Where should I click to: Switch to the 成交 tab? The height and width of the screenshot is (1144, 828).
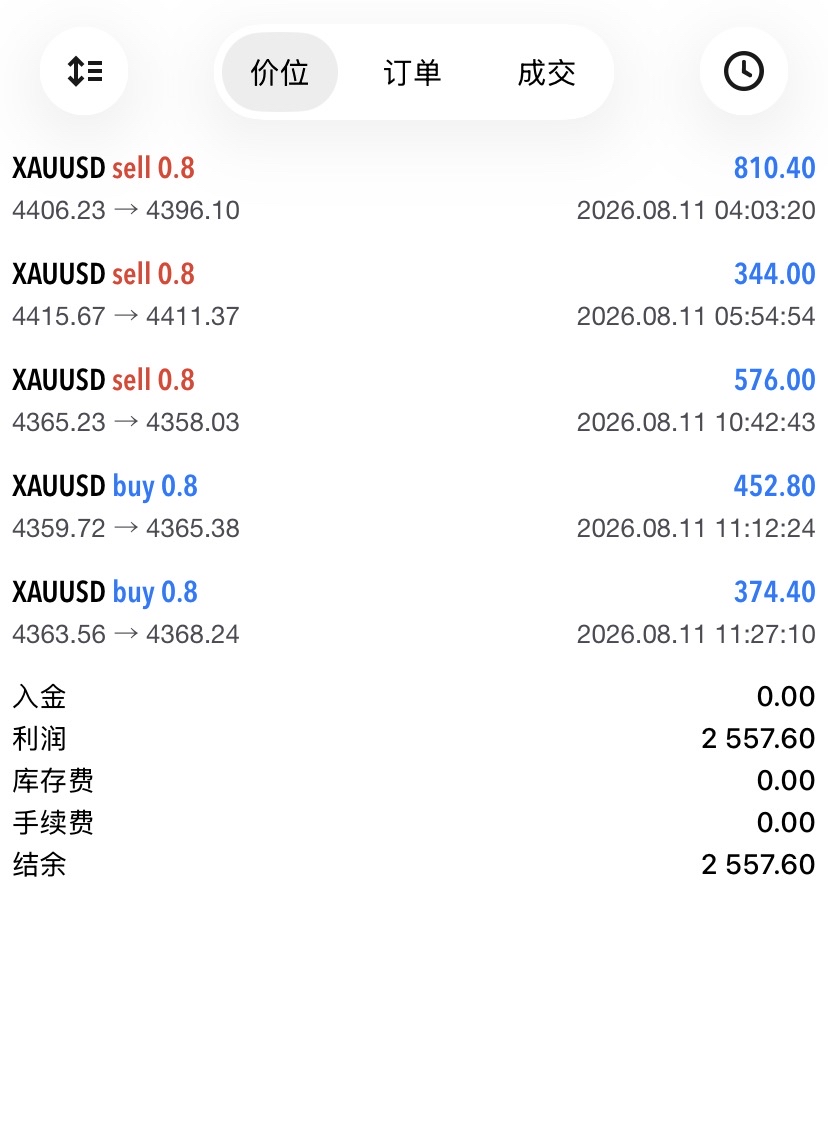point(546,72)
